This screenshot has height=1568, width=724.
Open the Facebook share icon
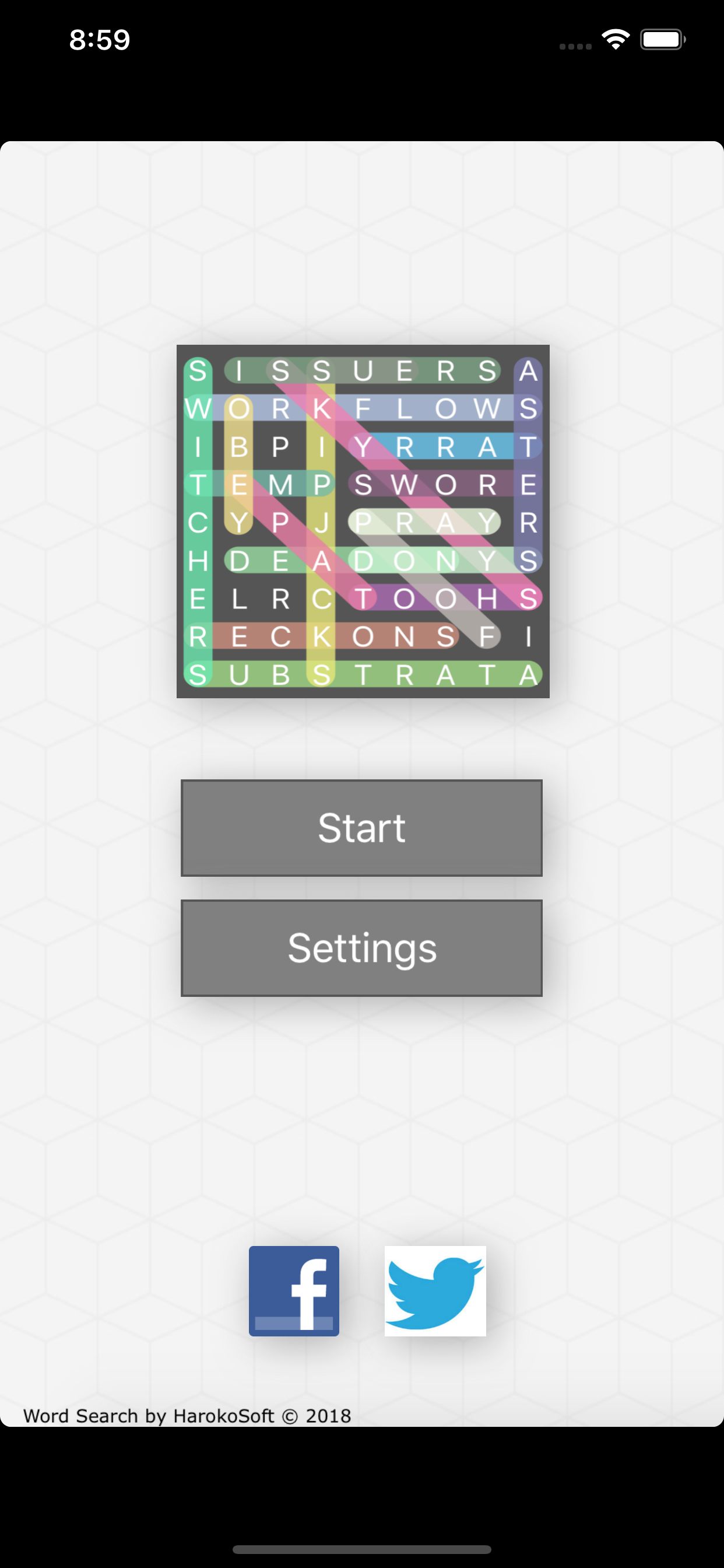[x=294, y=1292]
